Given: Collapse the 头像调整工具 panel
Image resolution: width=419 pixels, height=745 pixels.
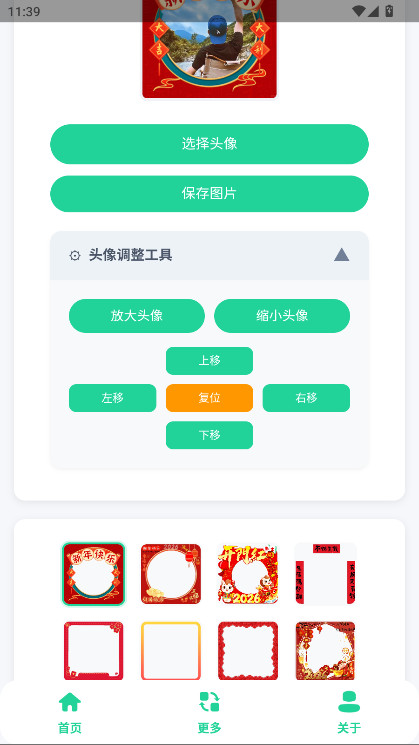Looking at the screenshot, I should (x=342, y=255).
